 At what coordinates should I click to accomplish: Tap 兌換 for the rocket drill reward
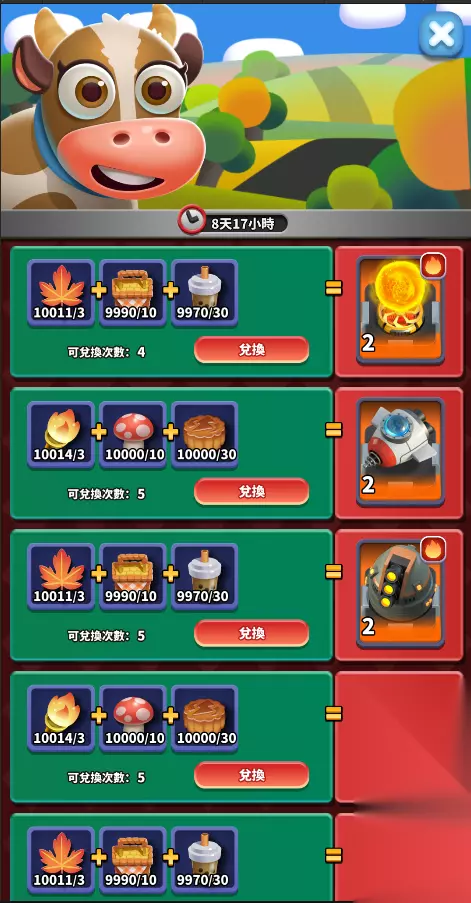click(252, 491)
